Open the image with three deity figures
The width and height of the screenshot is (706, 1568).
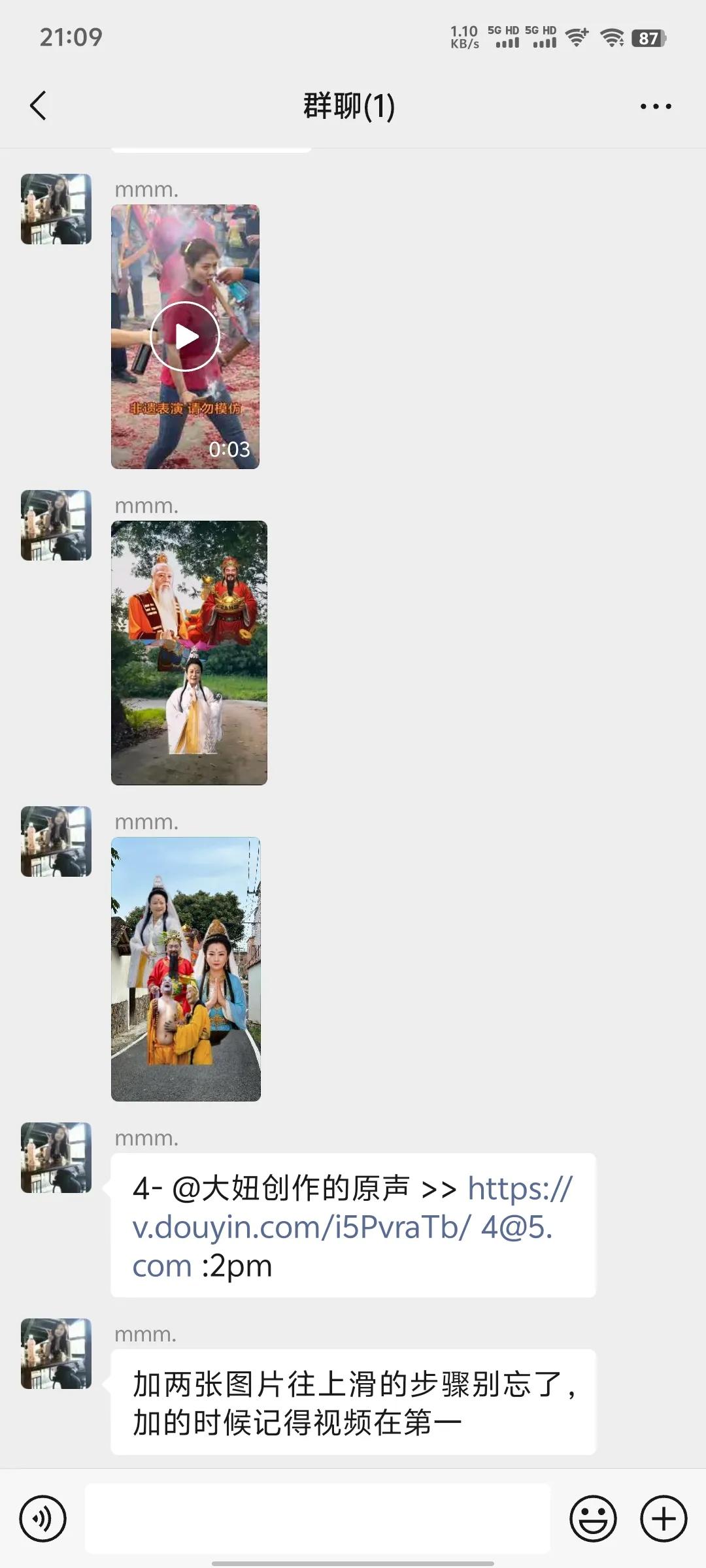[189, 653]
